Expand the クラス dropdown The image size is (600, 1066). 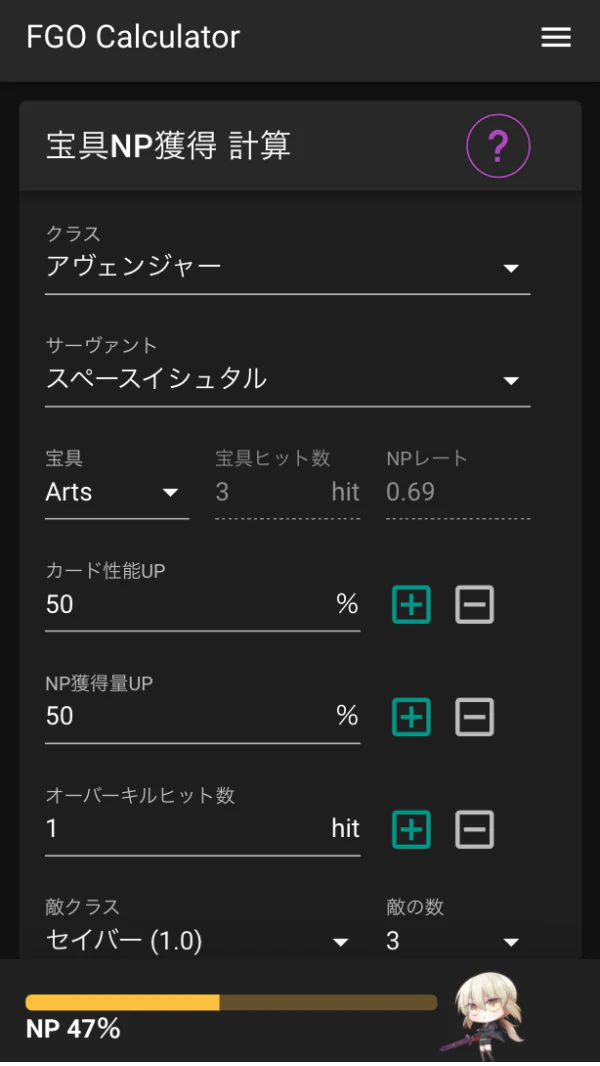point(287,267)
